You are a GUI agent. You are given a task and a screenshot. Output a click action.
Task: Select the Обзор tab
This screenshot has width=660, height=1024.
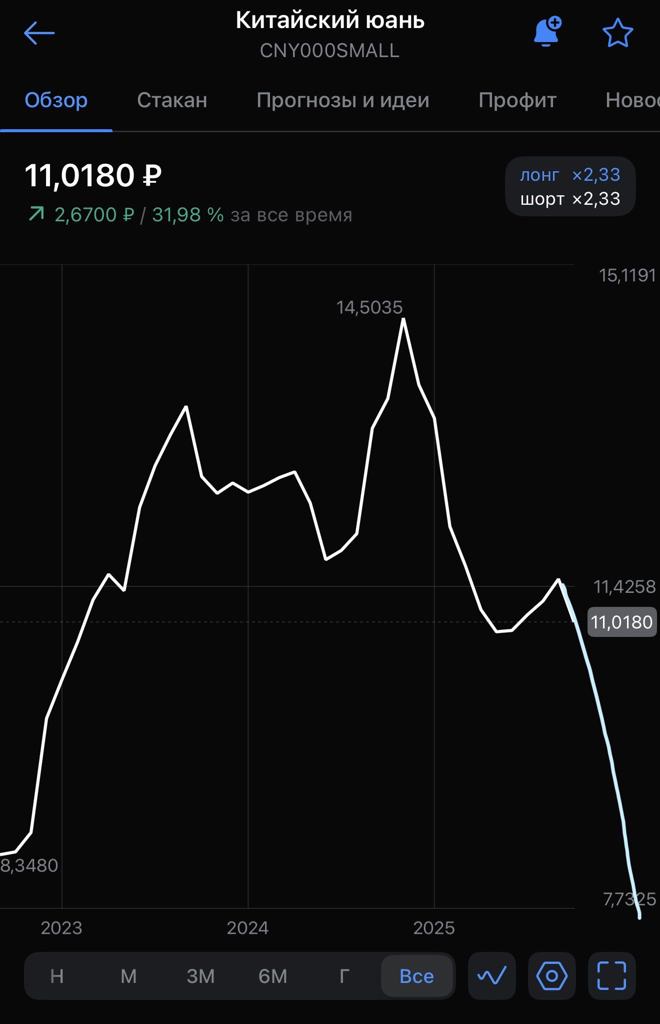[x=56, y=100]
